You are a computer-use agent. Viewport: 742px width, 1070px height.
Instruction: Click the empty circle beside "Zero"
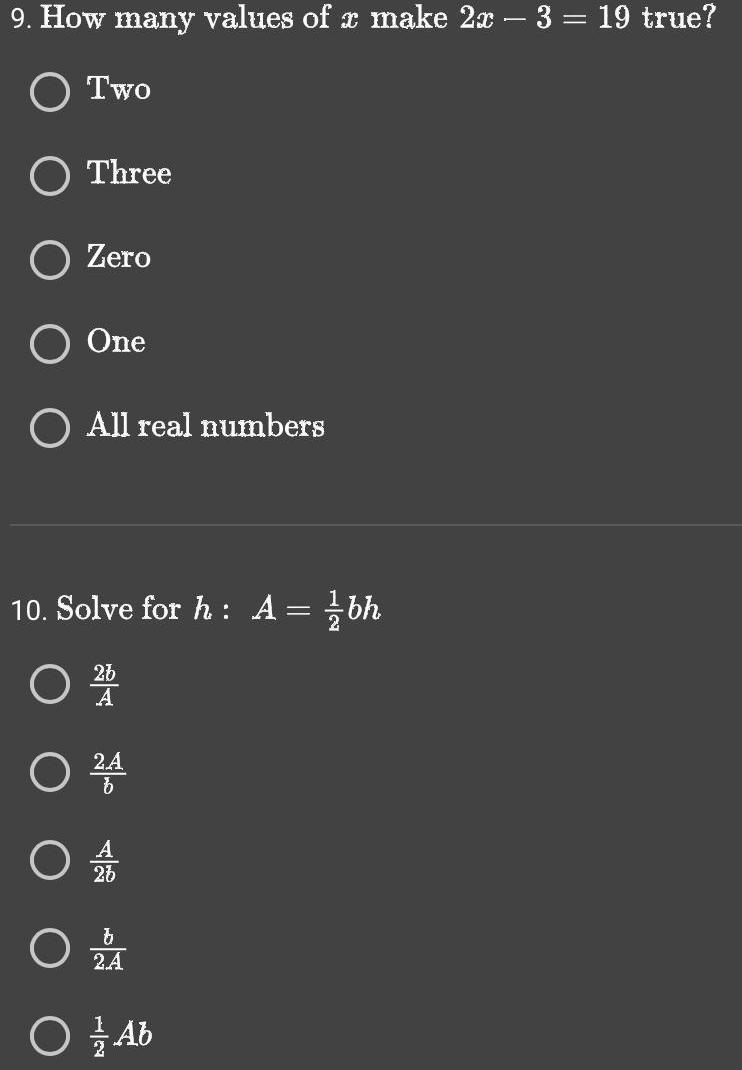[x=48, y=260]
